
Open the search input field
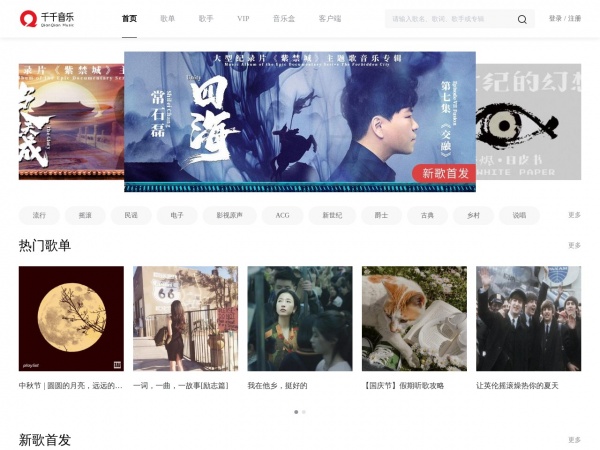450,19
